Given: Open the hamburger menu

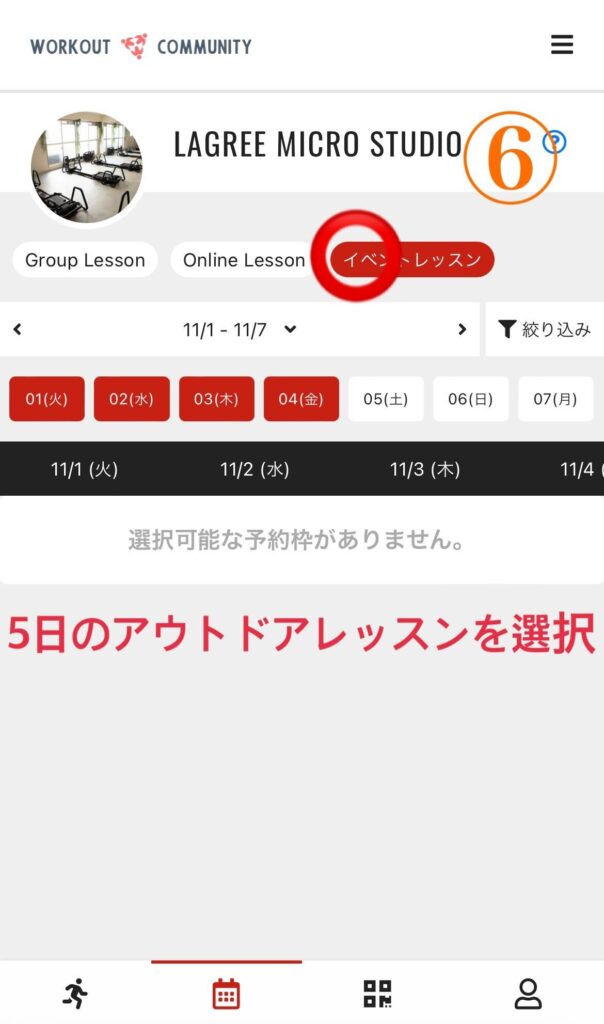Looking at the screenshot, I should coord(562,45).
